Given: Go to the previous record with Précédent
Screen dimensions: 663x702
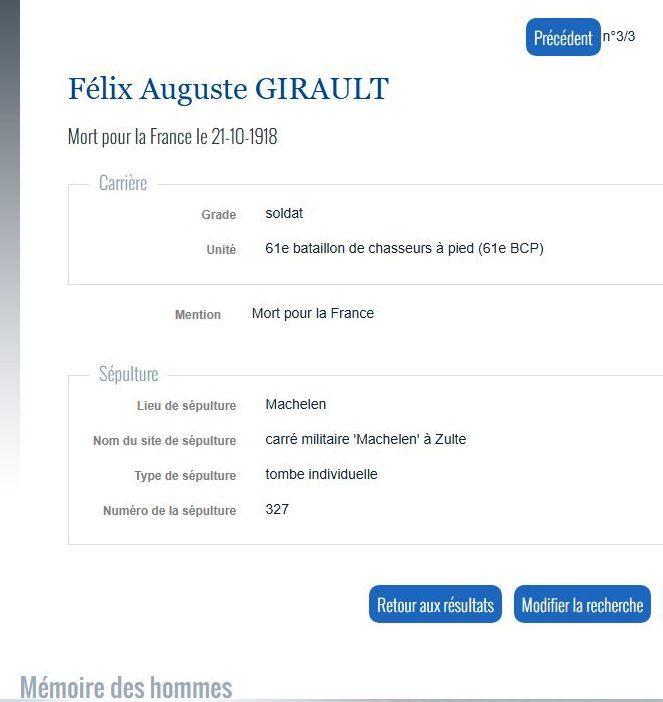Looking at the screenshot, I should tap(562, 38).
